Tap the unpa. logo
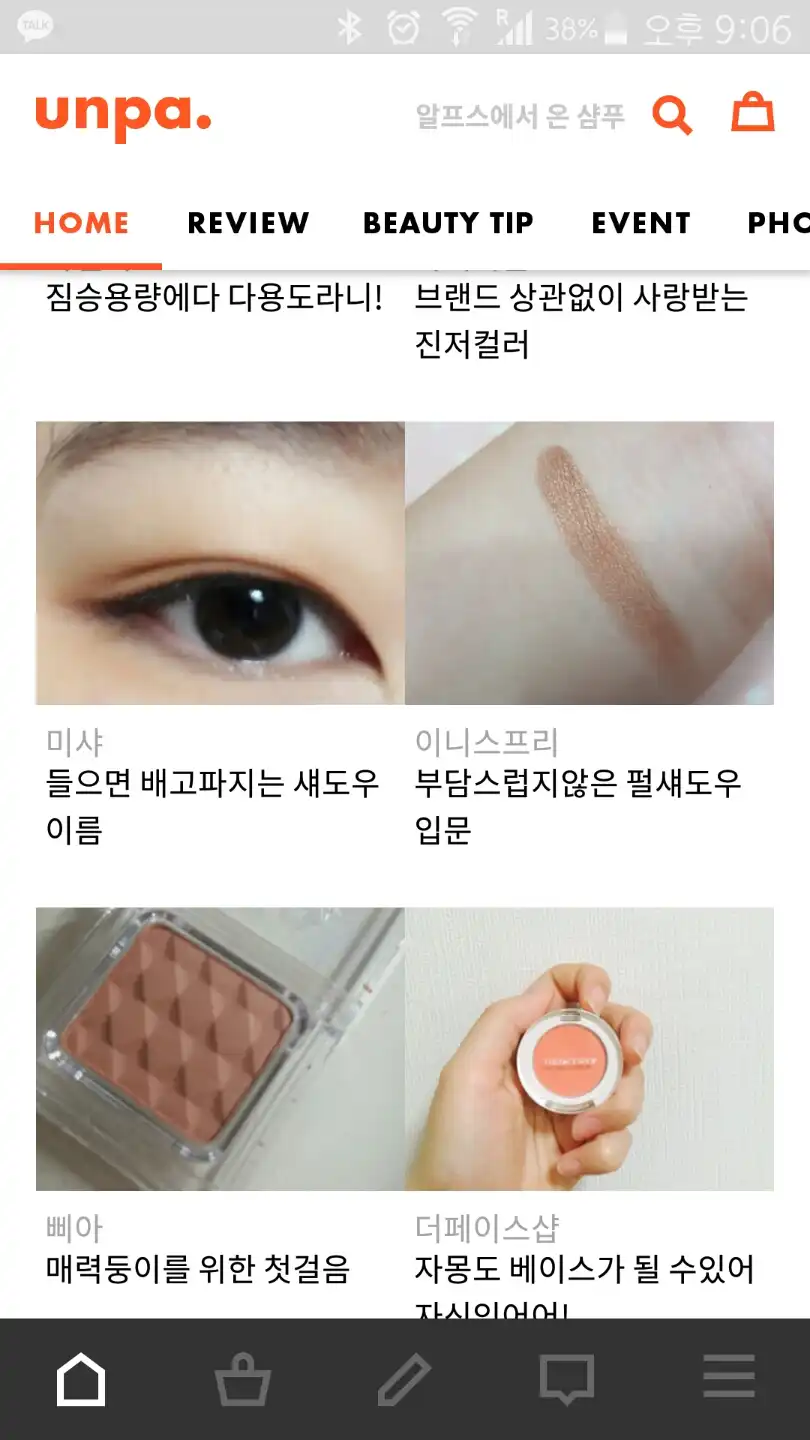This screenshot has width=810, height=1440. tap(123, 116)
